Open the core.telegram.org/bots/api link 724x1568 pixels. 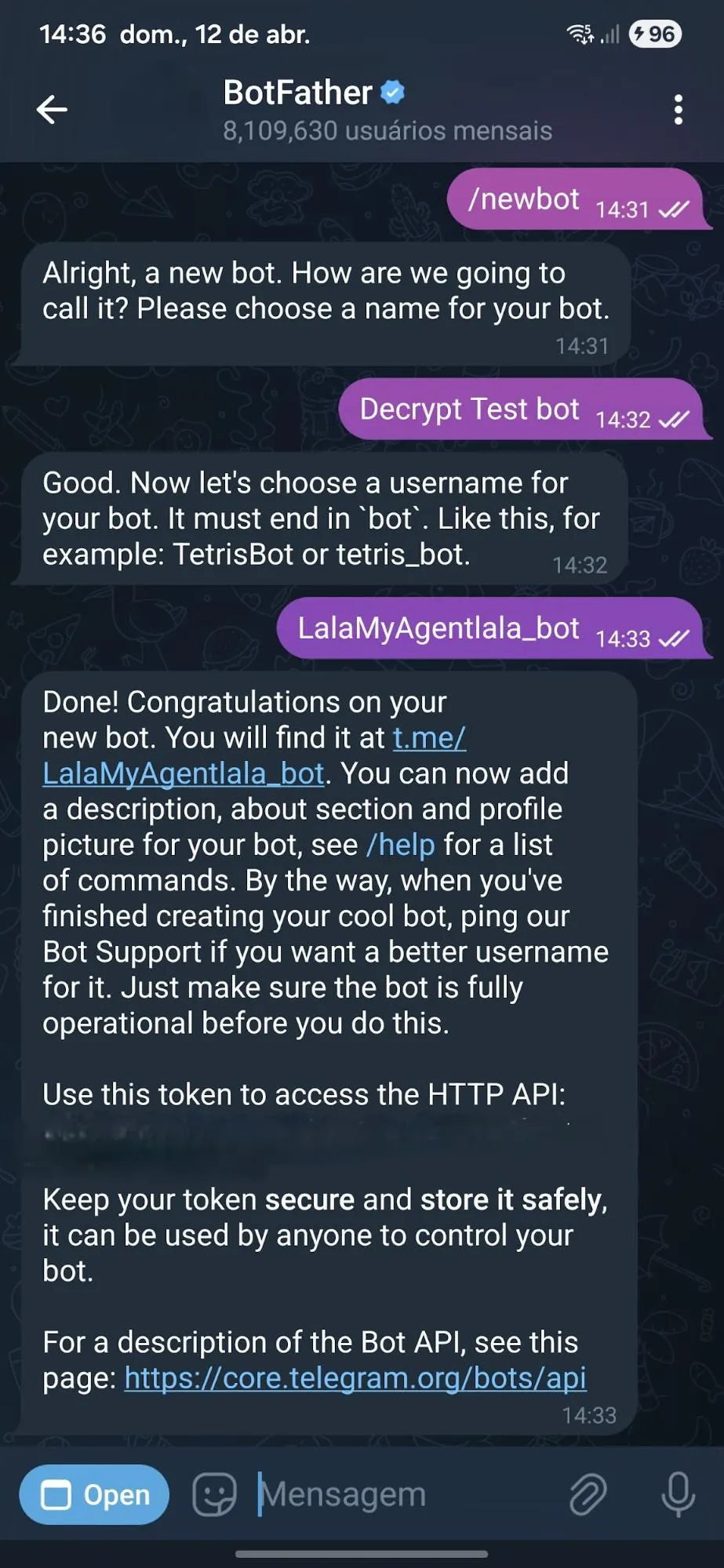355,1378
